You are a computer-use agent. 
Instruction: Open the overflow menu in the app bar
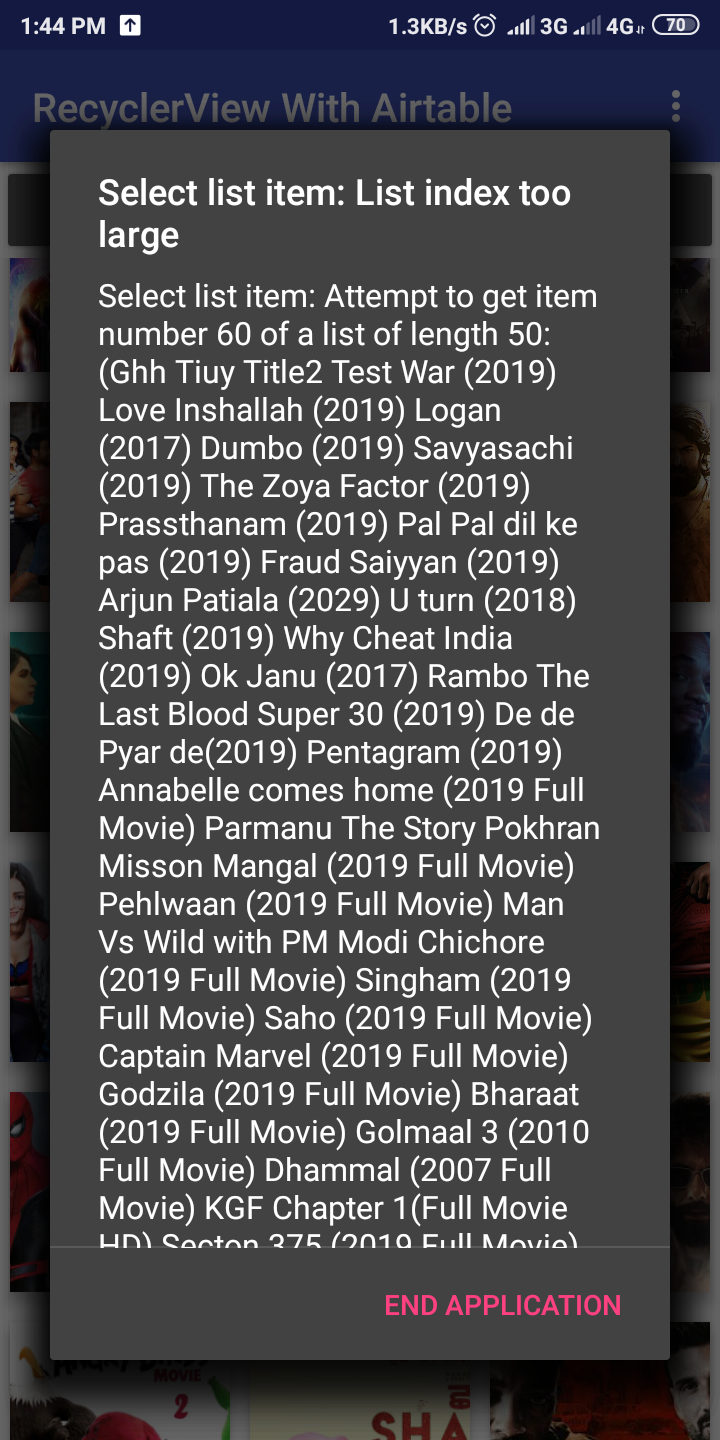pyautogui.click(x=676, y=106)
